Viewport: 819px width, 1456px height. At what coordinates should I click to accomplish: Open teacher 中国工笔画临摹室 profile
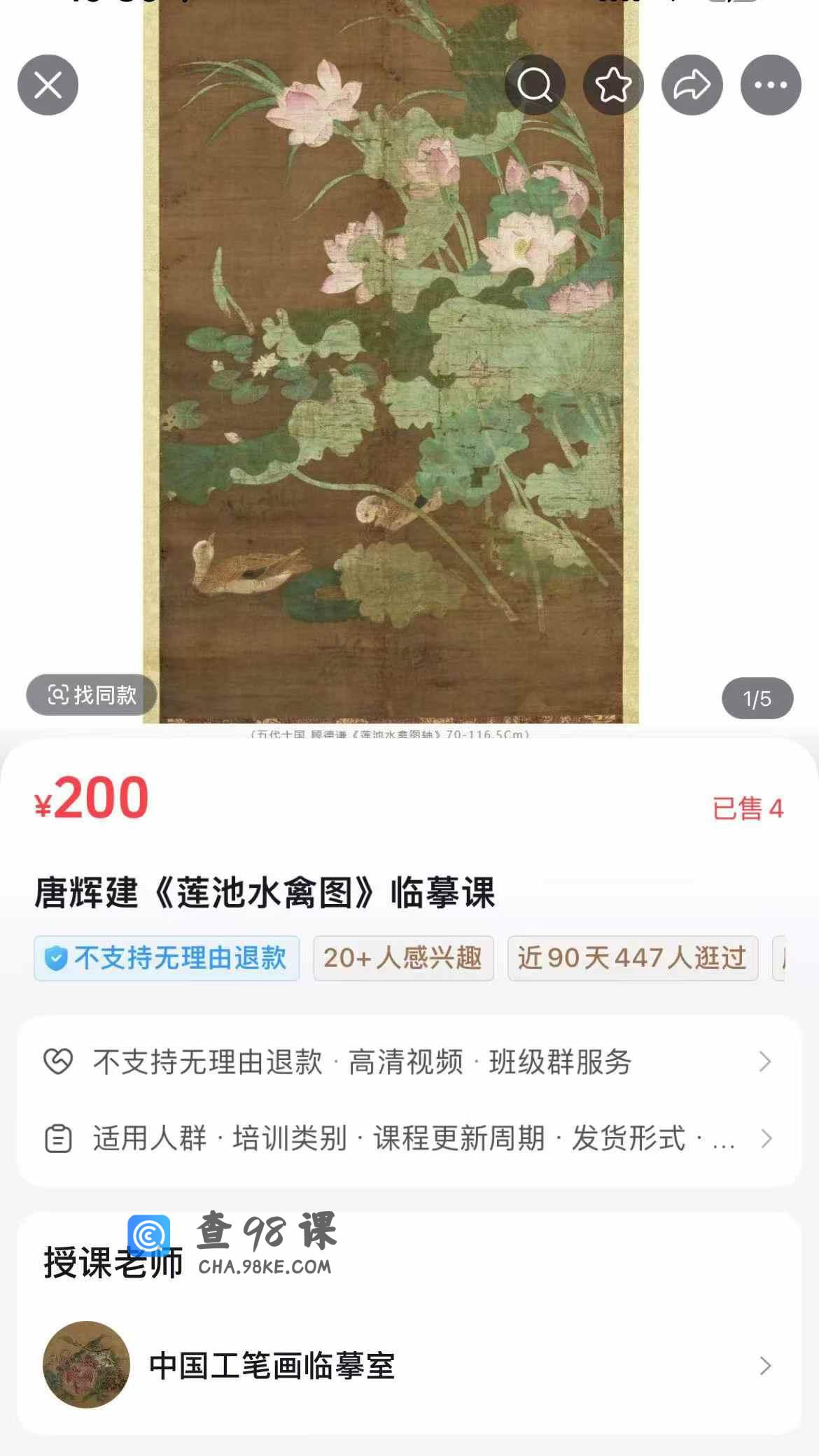click(409, 1365)
